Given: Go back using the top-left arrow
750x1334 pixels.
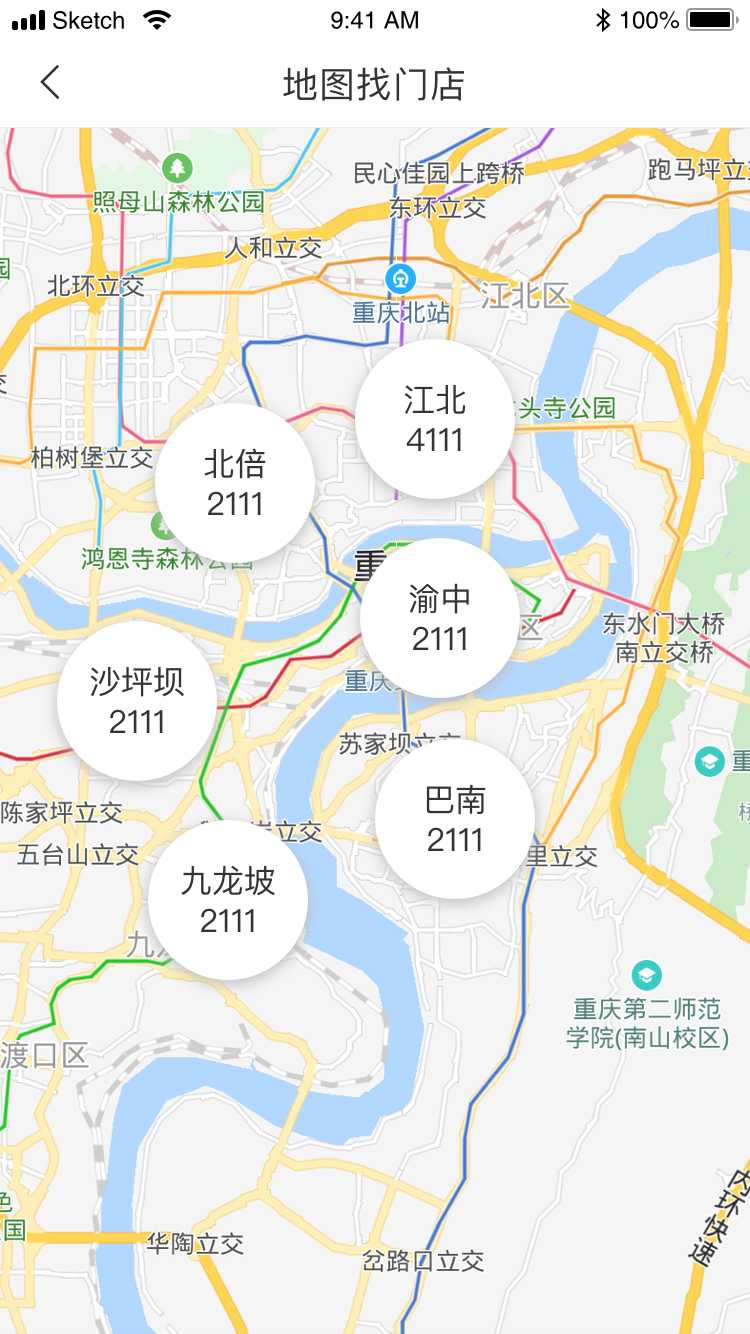Looking at the screenshot, I should [50, 83].
